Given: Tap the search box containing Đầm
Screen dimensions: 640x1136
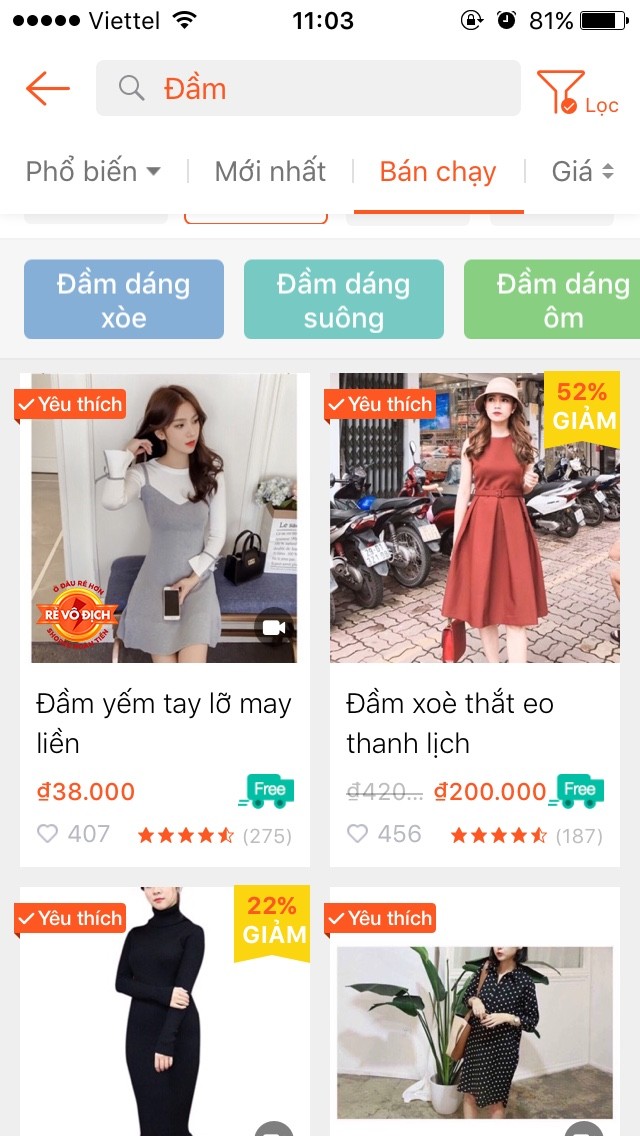Looking at the screenshot, I should pos(308,89).
